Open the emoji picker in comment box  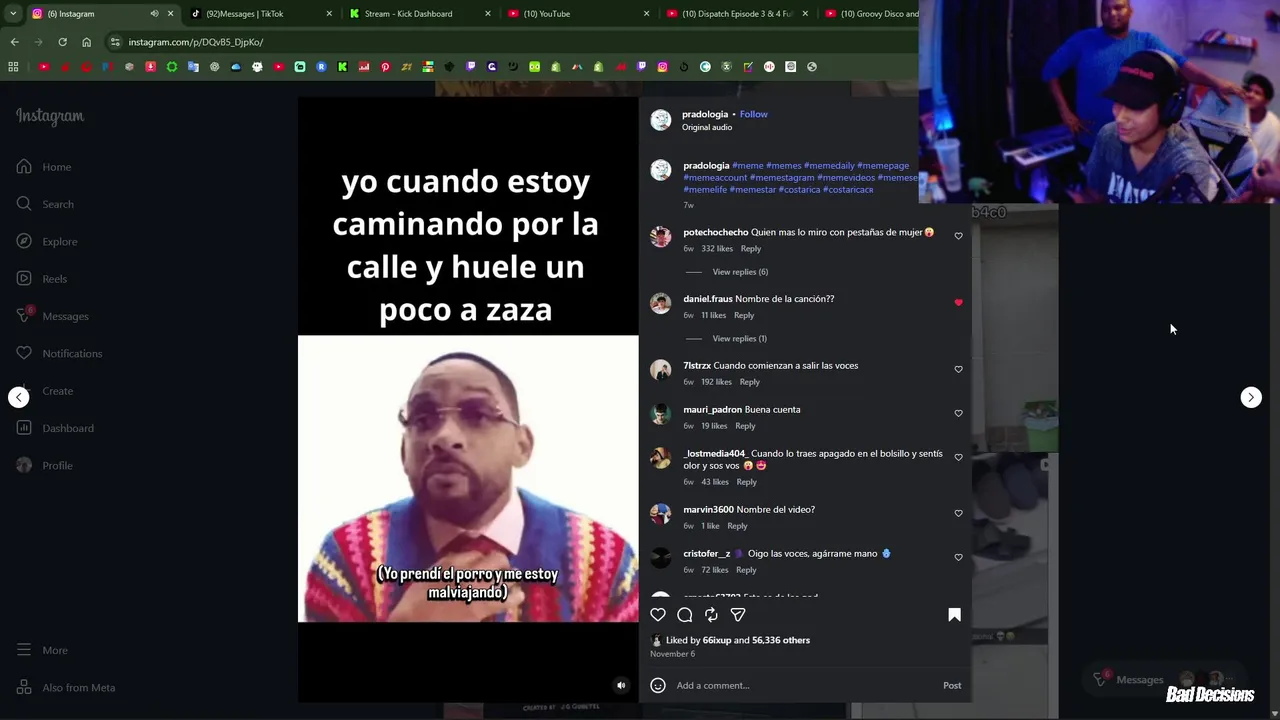click(658, 685)
